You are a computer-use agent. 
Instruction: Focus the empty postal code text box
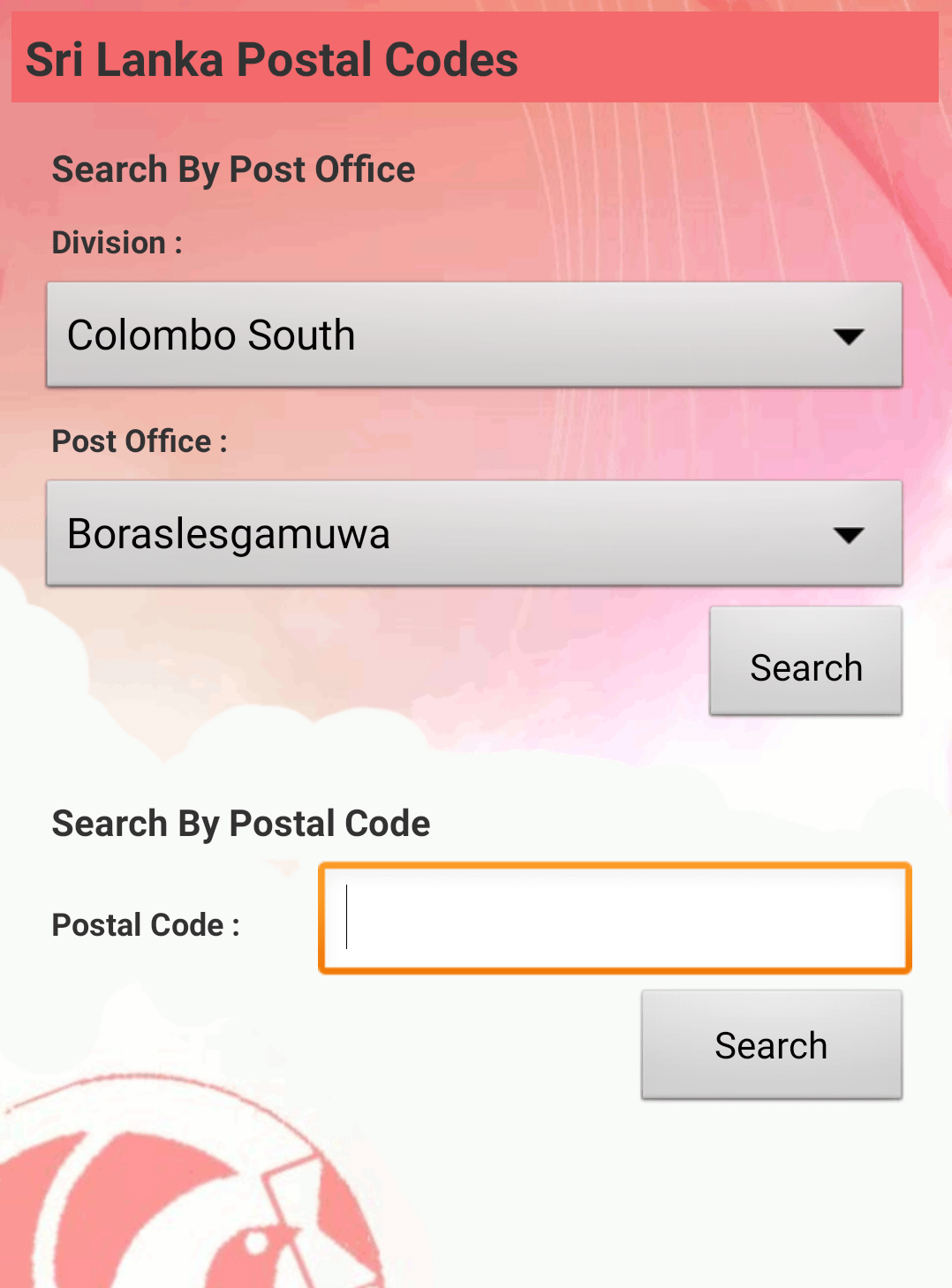616,919
